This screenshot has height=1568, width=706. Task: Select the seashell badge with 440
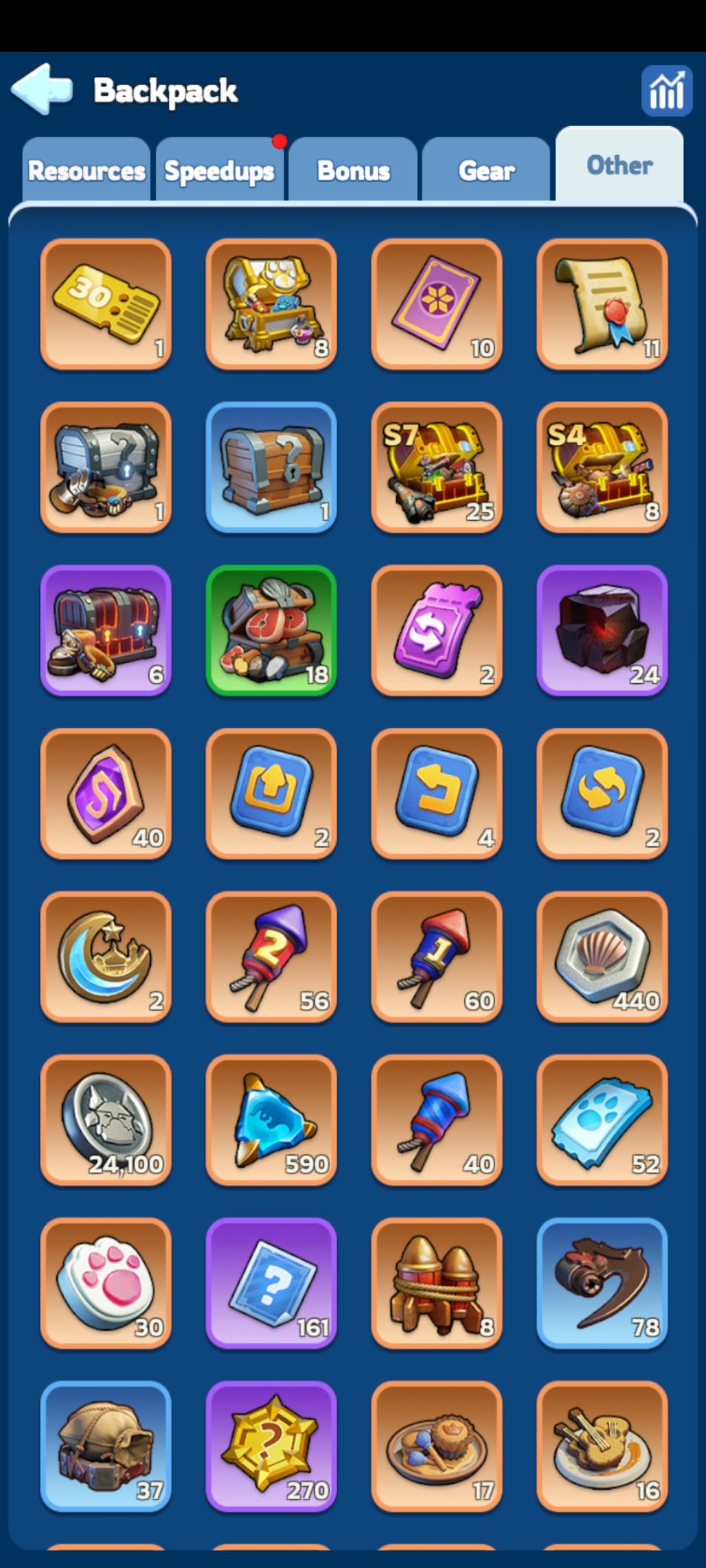[x=602, y=956]
